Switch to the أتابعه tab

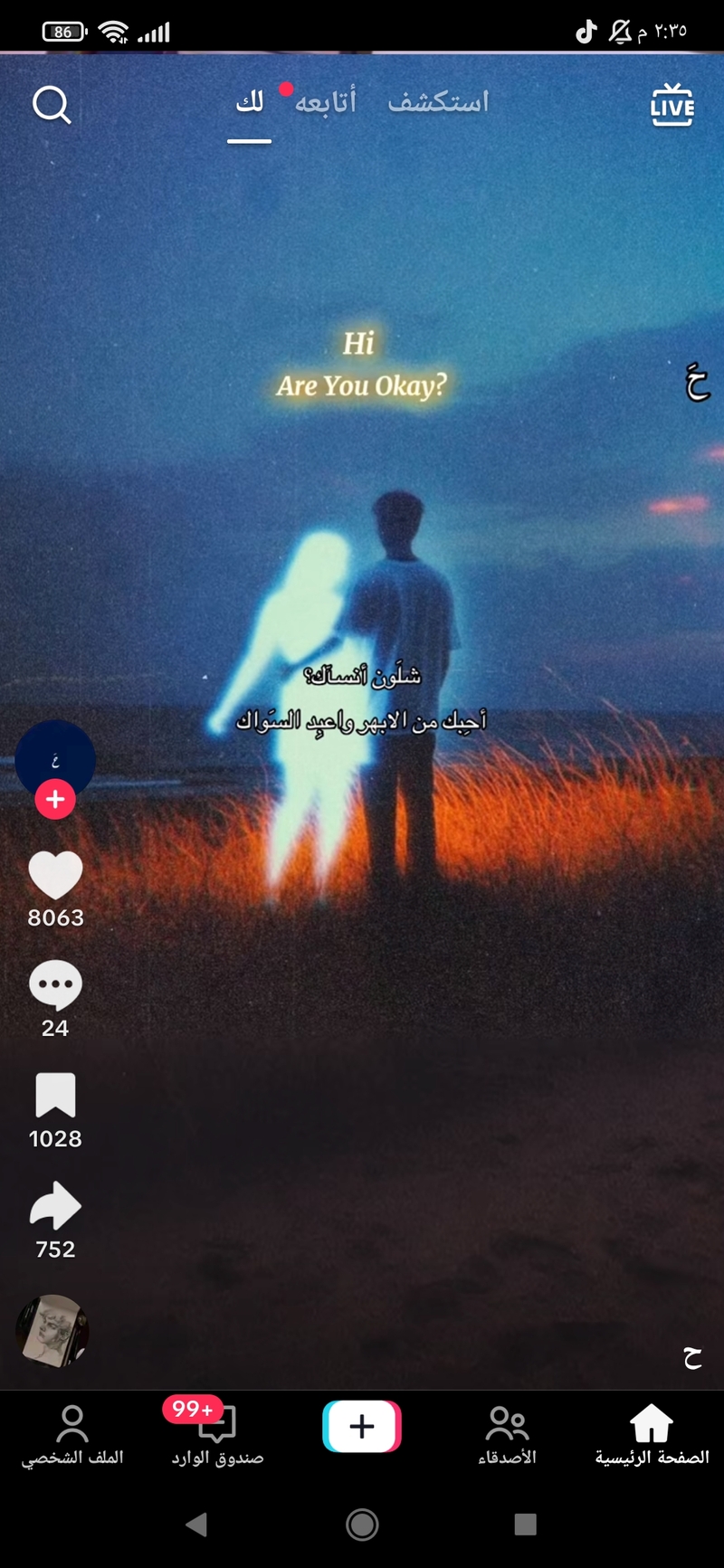coord(326,102)
